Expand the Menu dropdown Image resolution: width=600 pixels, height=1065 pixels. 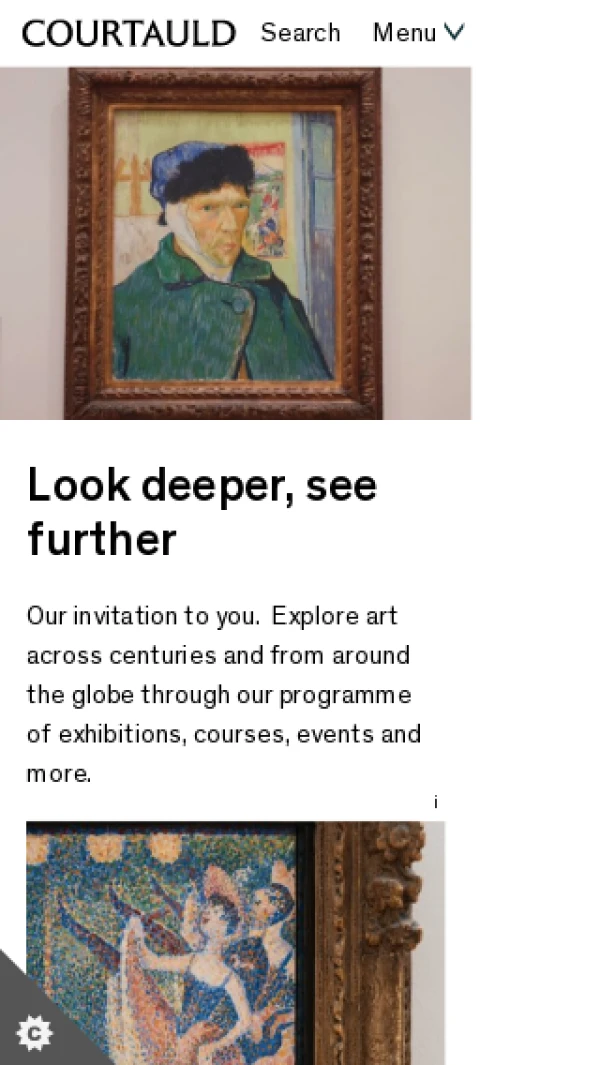tap(418, 33)
